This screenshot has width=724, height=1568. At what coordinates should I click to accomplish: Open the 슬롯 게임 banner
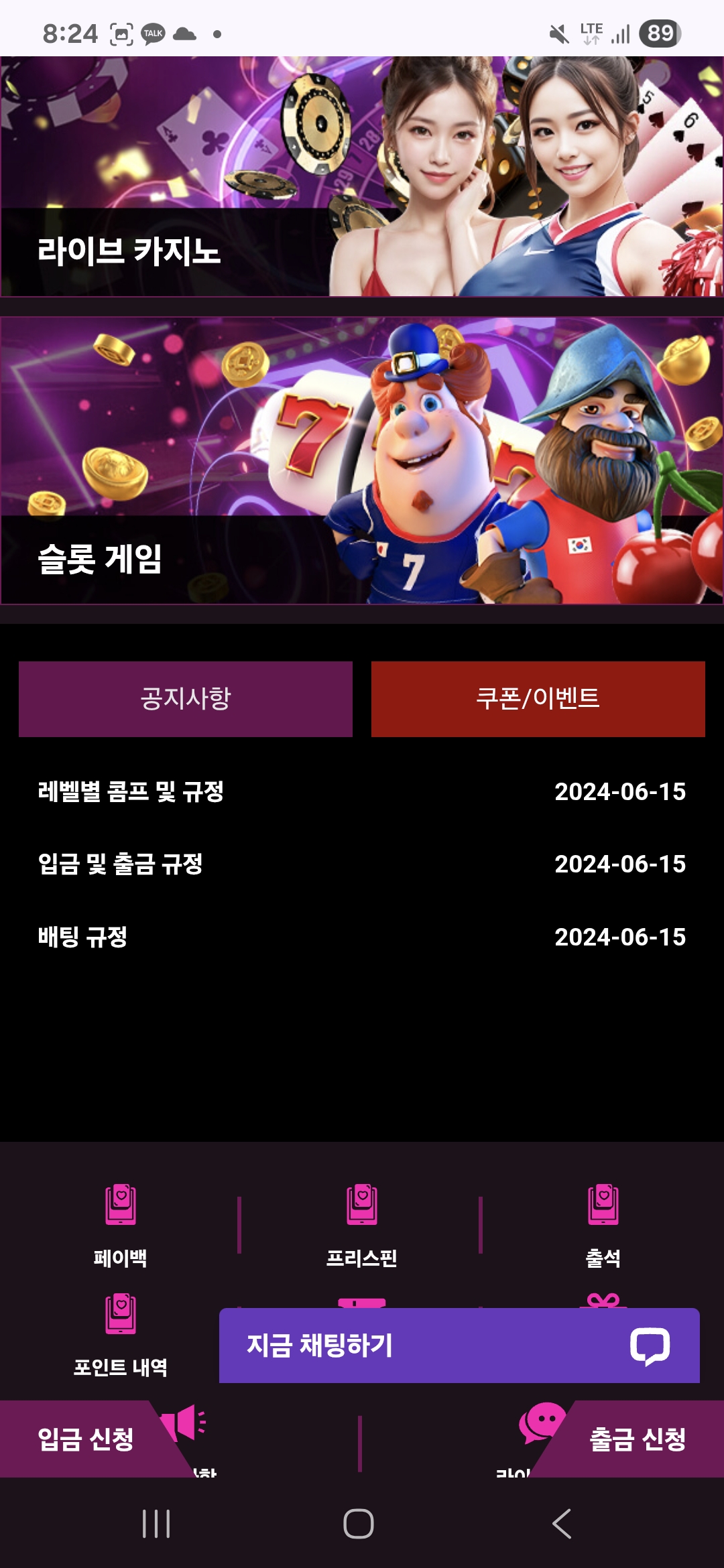point(362,461)
